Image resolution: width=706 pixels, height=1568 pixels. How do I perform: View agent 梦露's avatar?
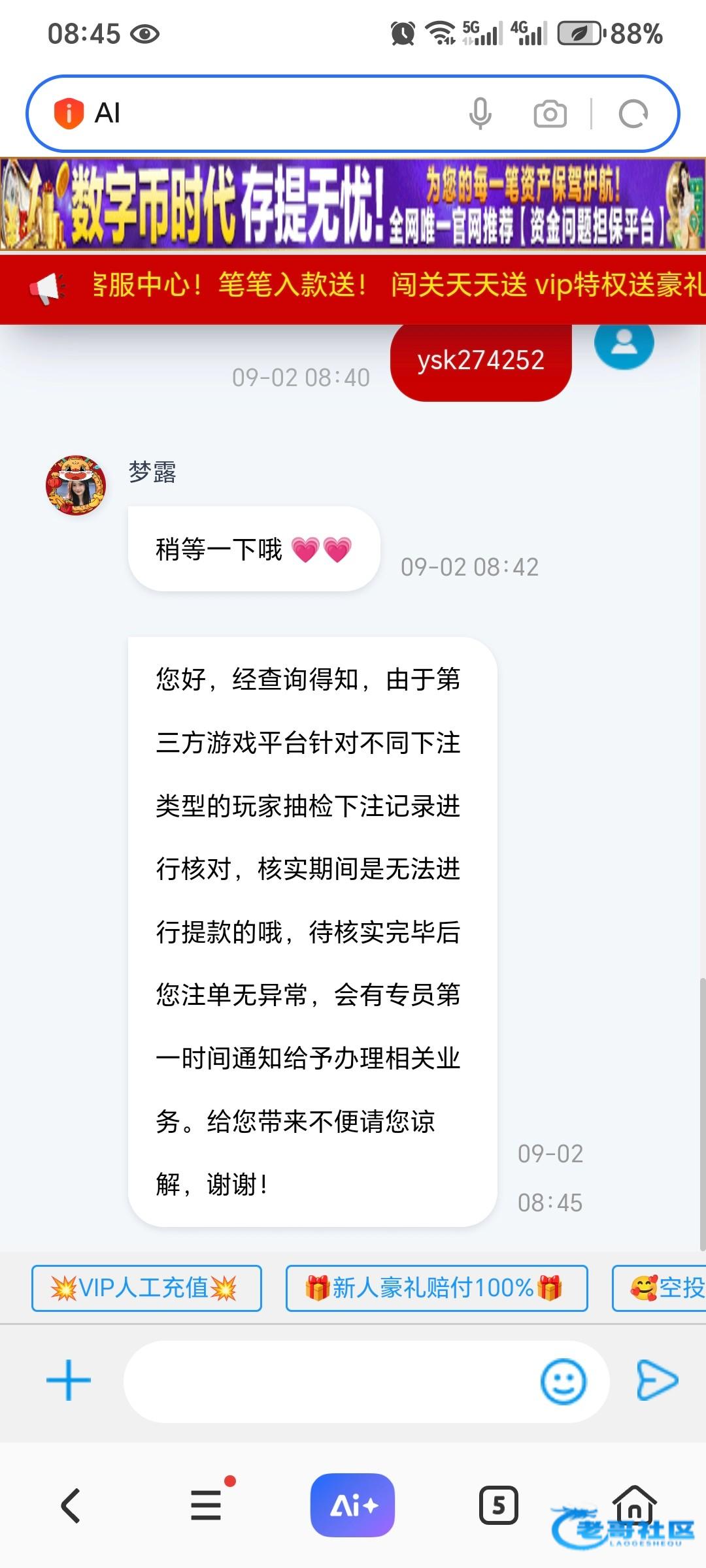point(76,485)
